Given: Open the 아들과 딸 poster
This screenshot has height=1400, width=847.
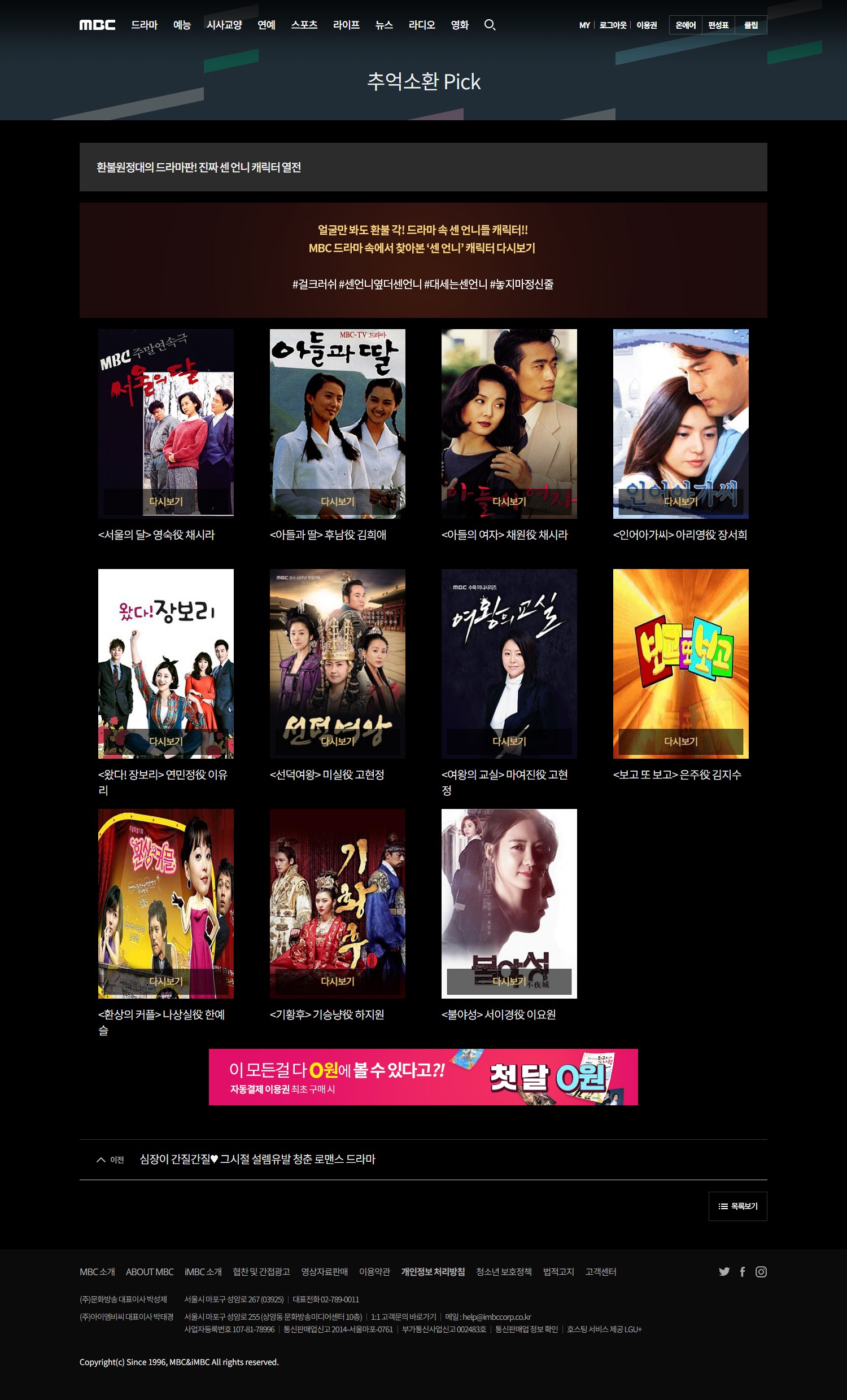Looking at the screenshot, I should point(337,423).
